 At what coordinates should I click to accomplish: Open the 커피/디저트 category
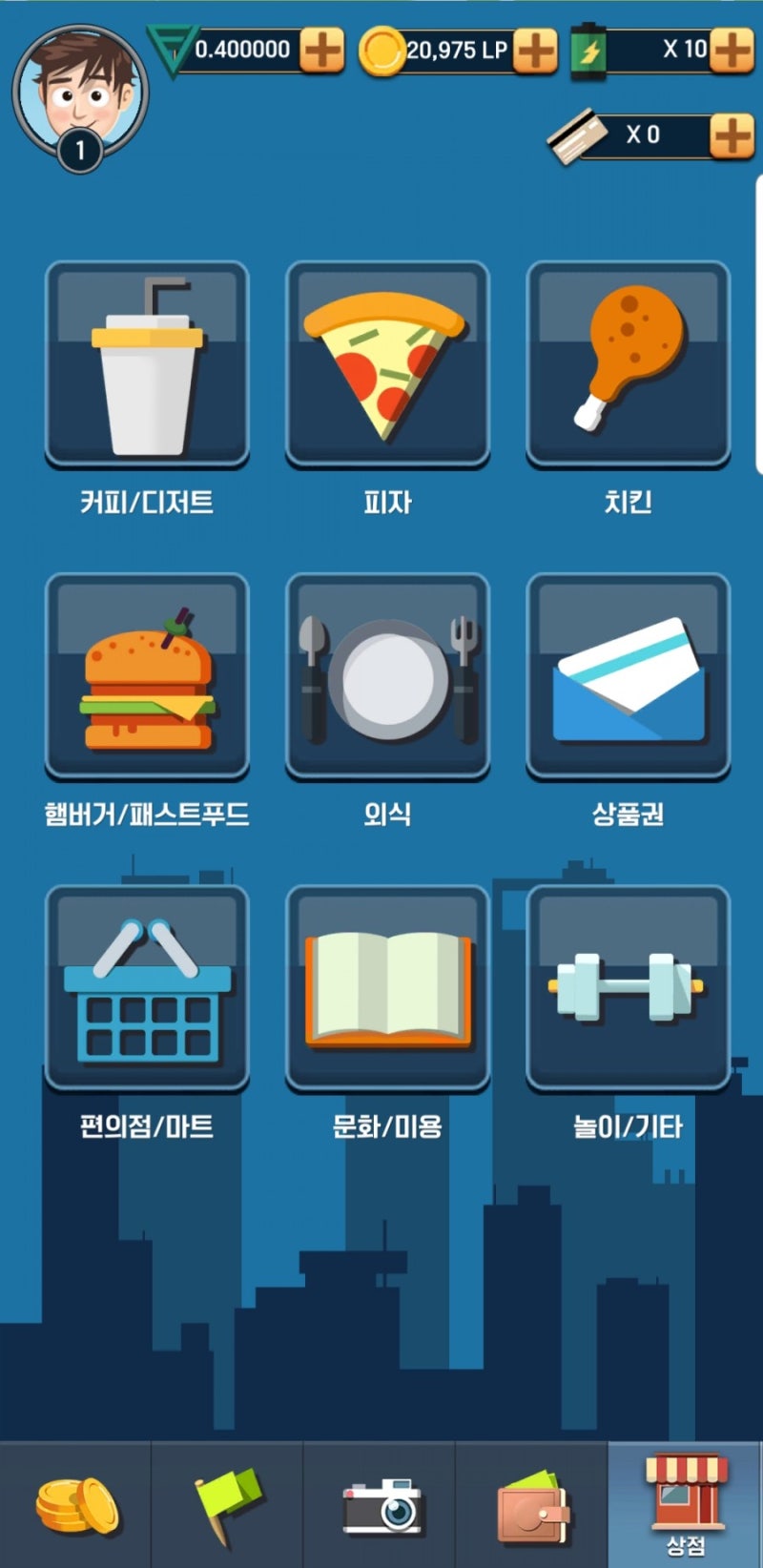click(146, 367)
